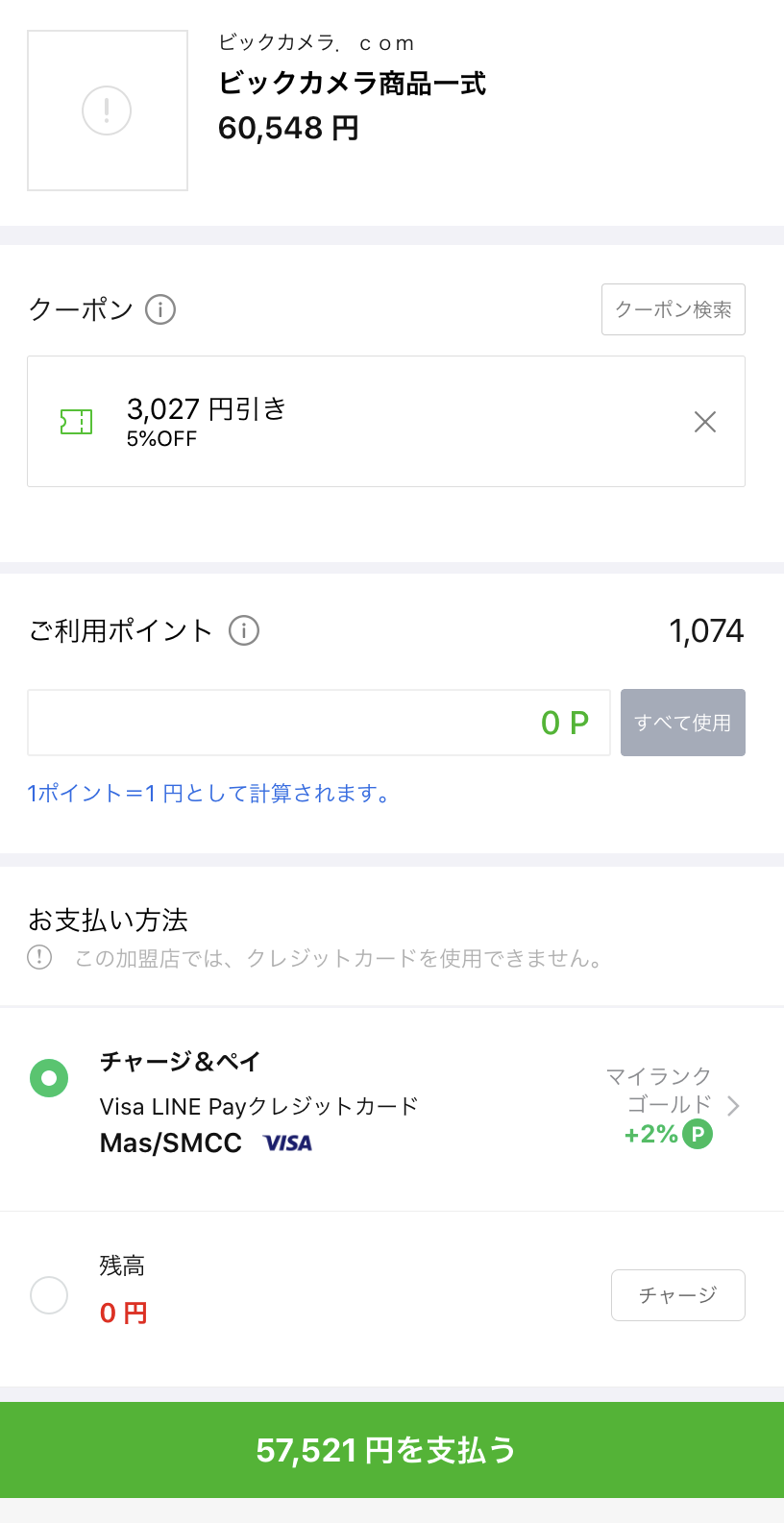
Task: Tap チャージ to top up balance
Action: pos(677,1295)
